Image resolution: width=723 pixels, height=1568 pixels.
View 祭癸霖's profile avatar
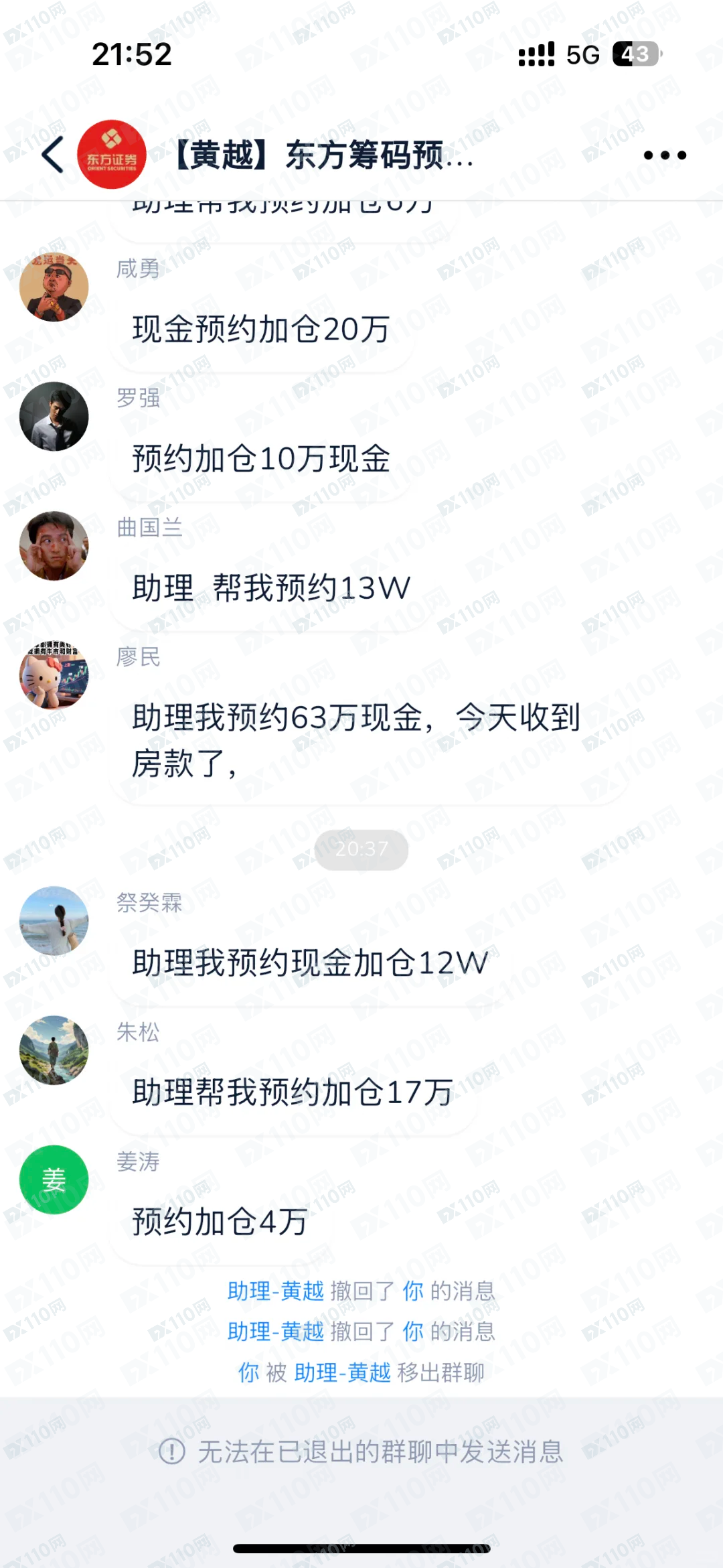(54, 921)
